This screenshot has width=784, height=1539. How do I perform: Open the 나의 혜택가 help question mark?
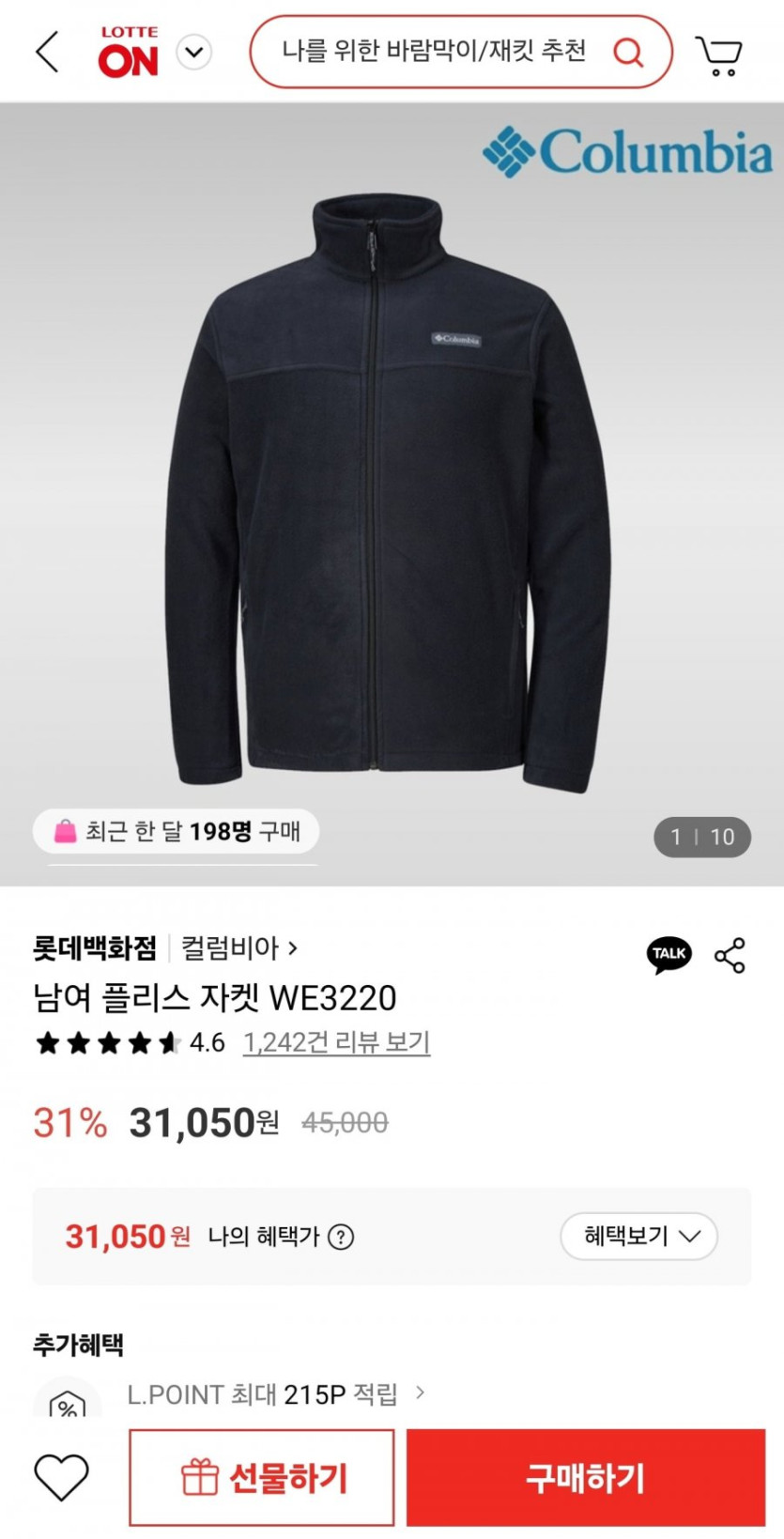coord(342,1238)
